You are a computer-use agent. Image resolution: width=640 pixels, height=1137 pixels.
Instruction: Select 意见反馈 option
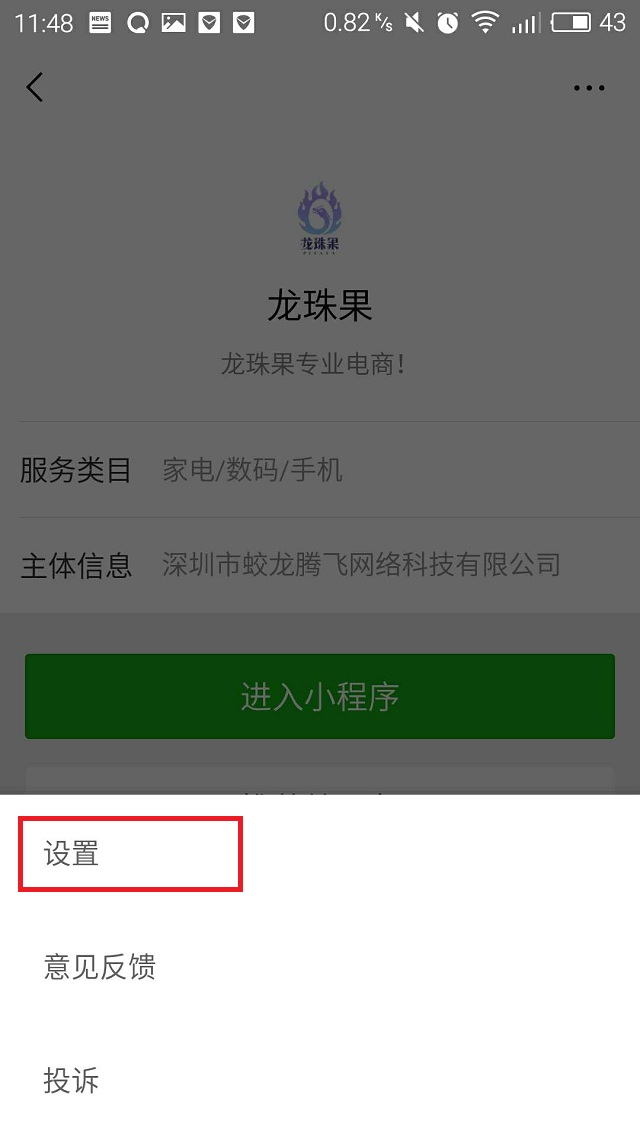click(320, 967)
